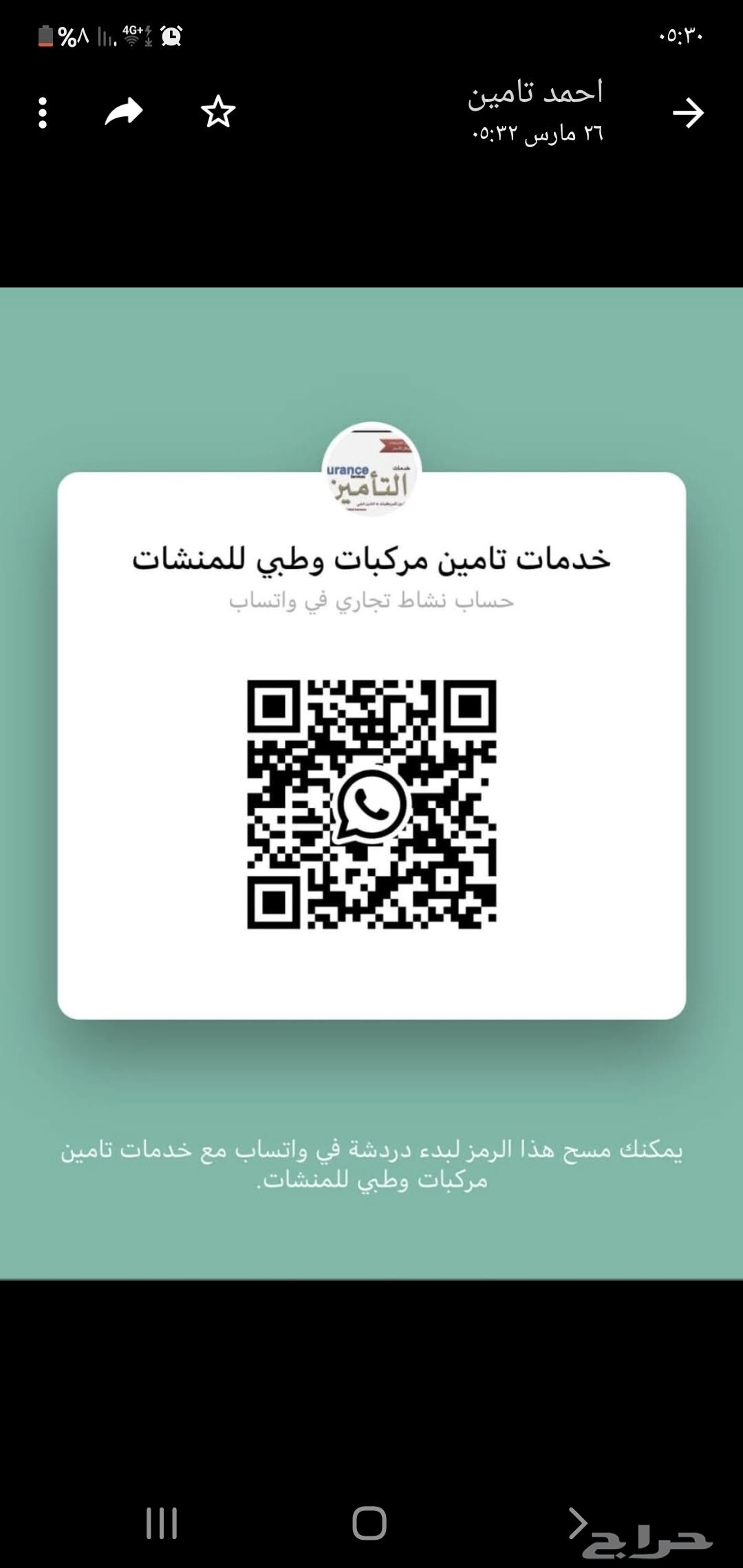Go back using the top arrow
743x1568 pixels.
(x=688, y=113)
